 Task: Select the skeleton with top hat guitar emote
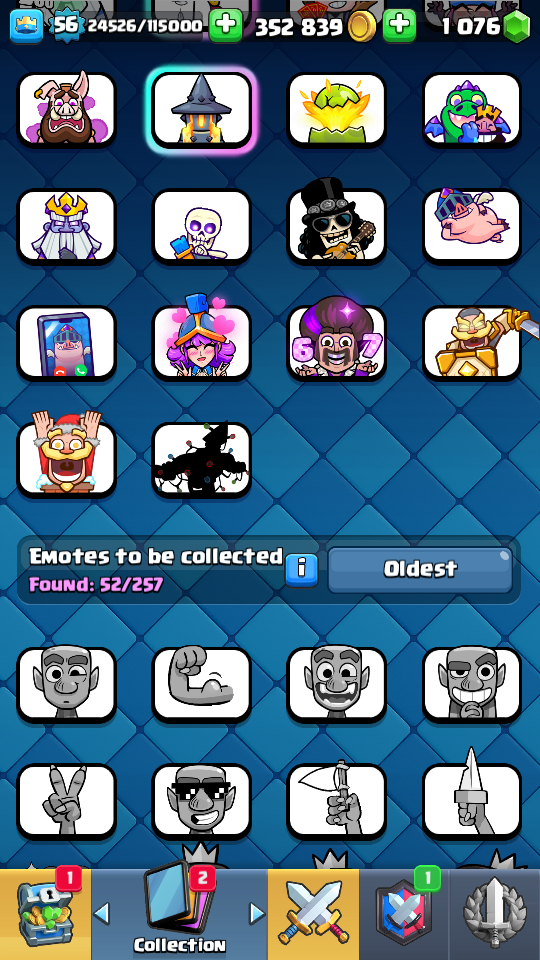pyautogui.click(x=337, y=226)
